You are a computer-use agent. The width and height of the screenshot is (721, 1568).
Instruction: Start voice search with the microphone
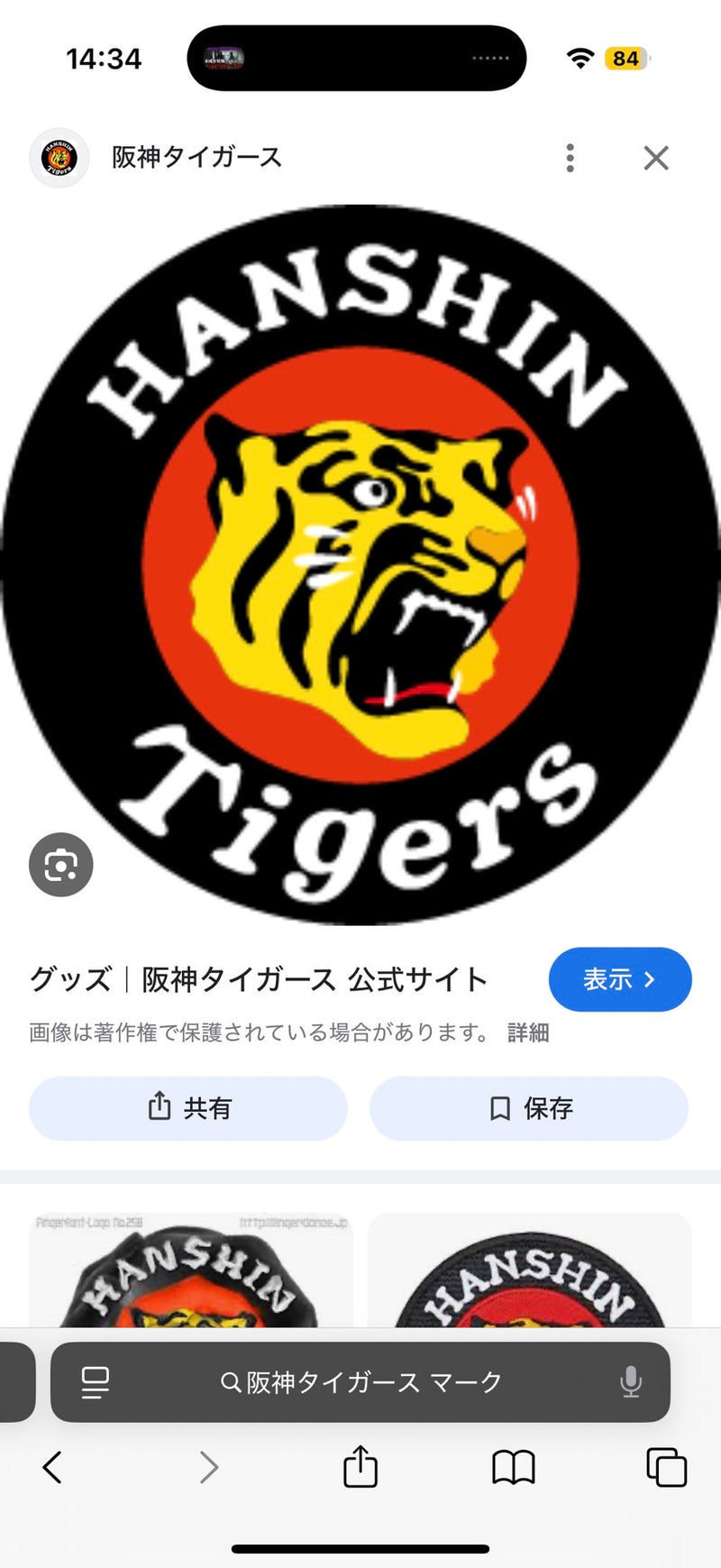[x=631, y=1382]
